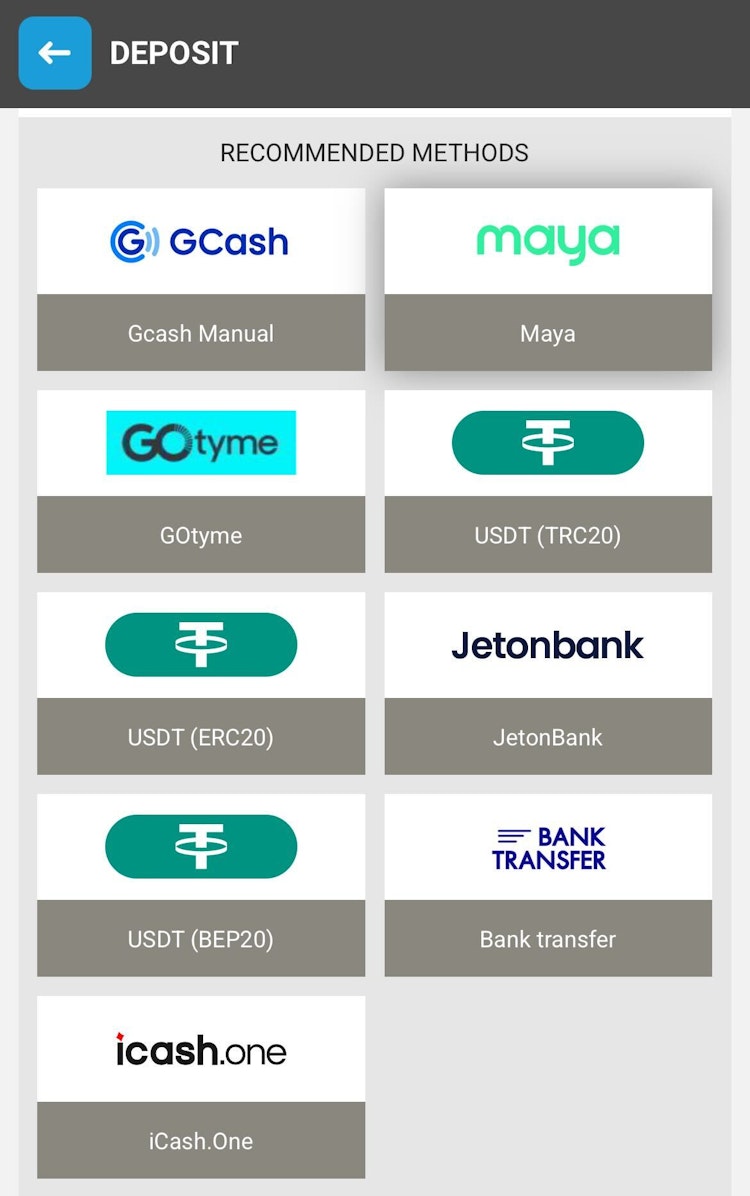
Task: Select JetonBank deposit method
Action: 547,737
